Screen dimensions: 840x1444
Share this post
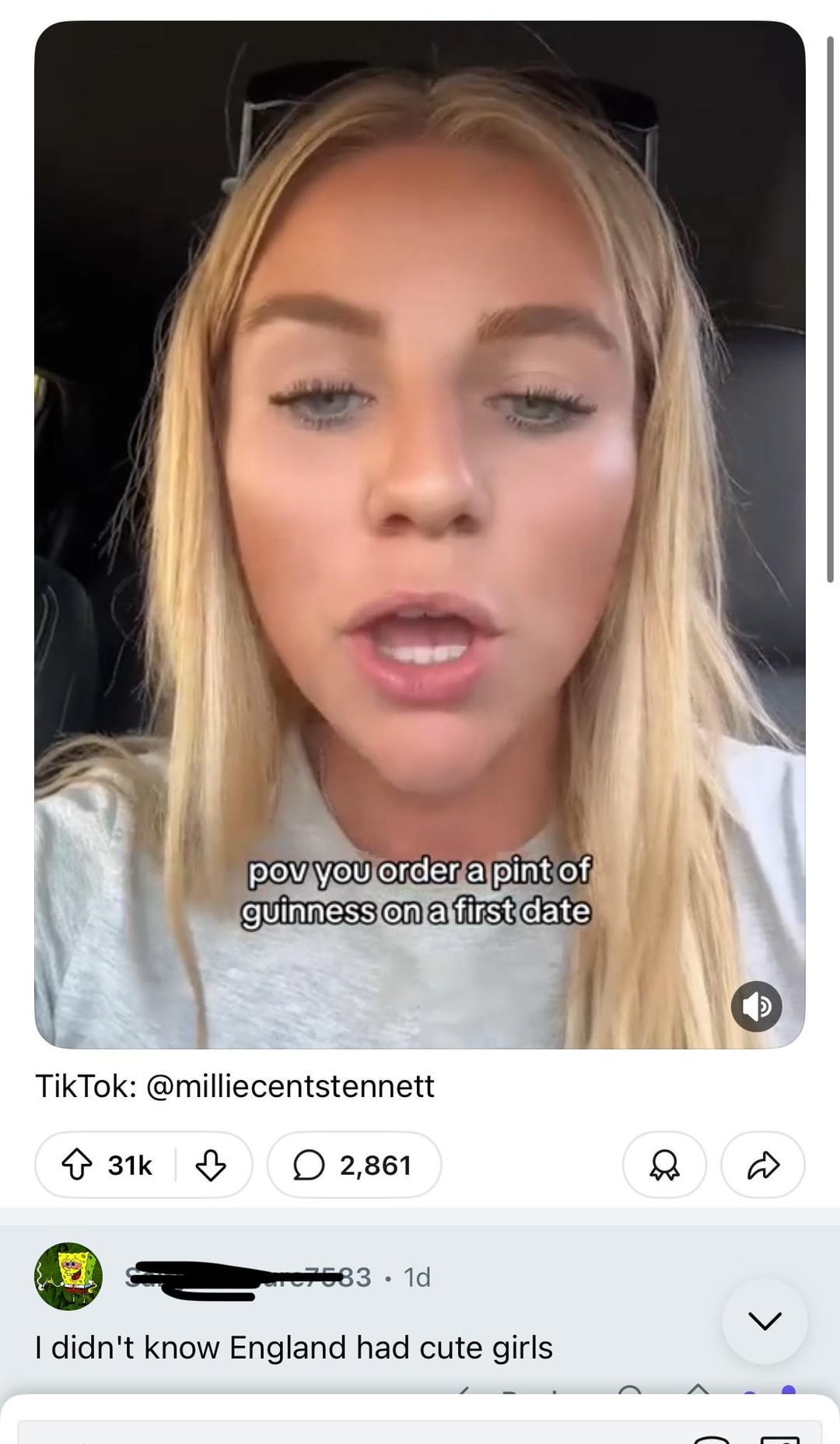pyautogui.click(x=762, y=1165)
